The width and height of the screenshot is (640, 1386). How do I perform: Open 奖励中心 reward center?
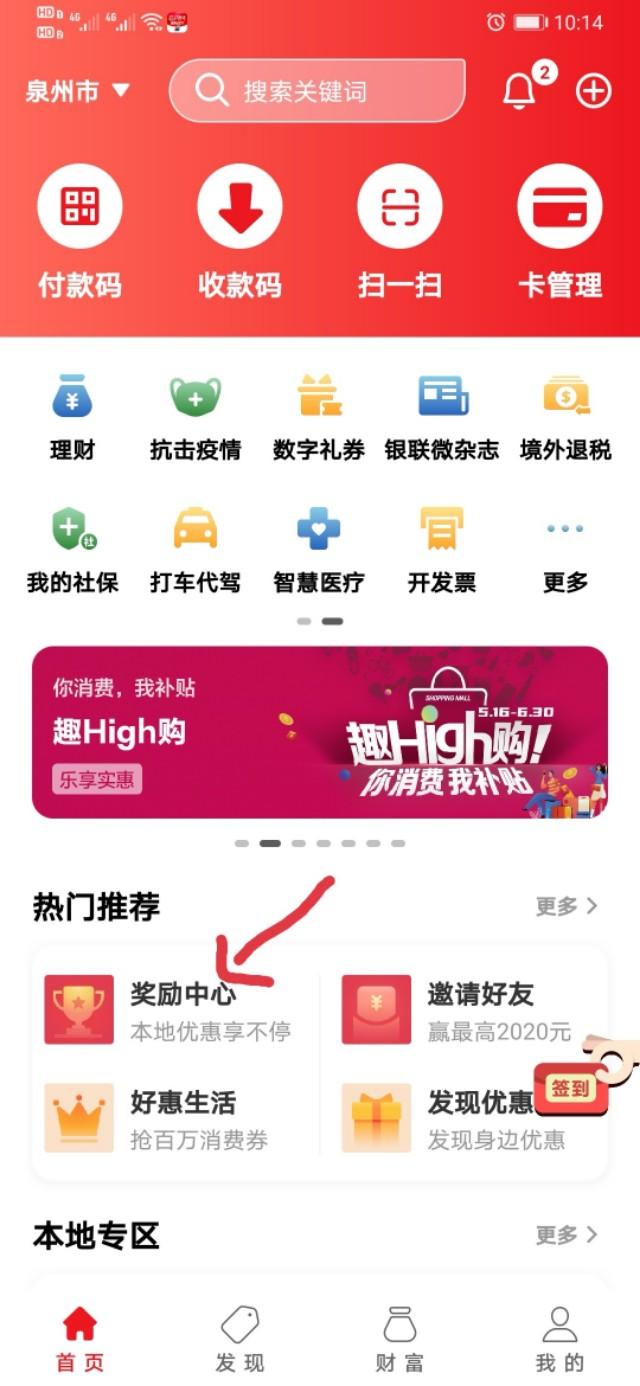pos(170,1012)
